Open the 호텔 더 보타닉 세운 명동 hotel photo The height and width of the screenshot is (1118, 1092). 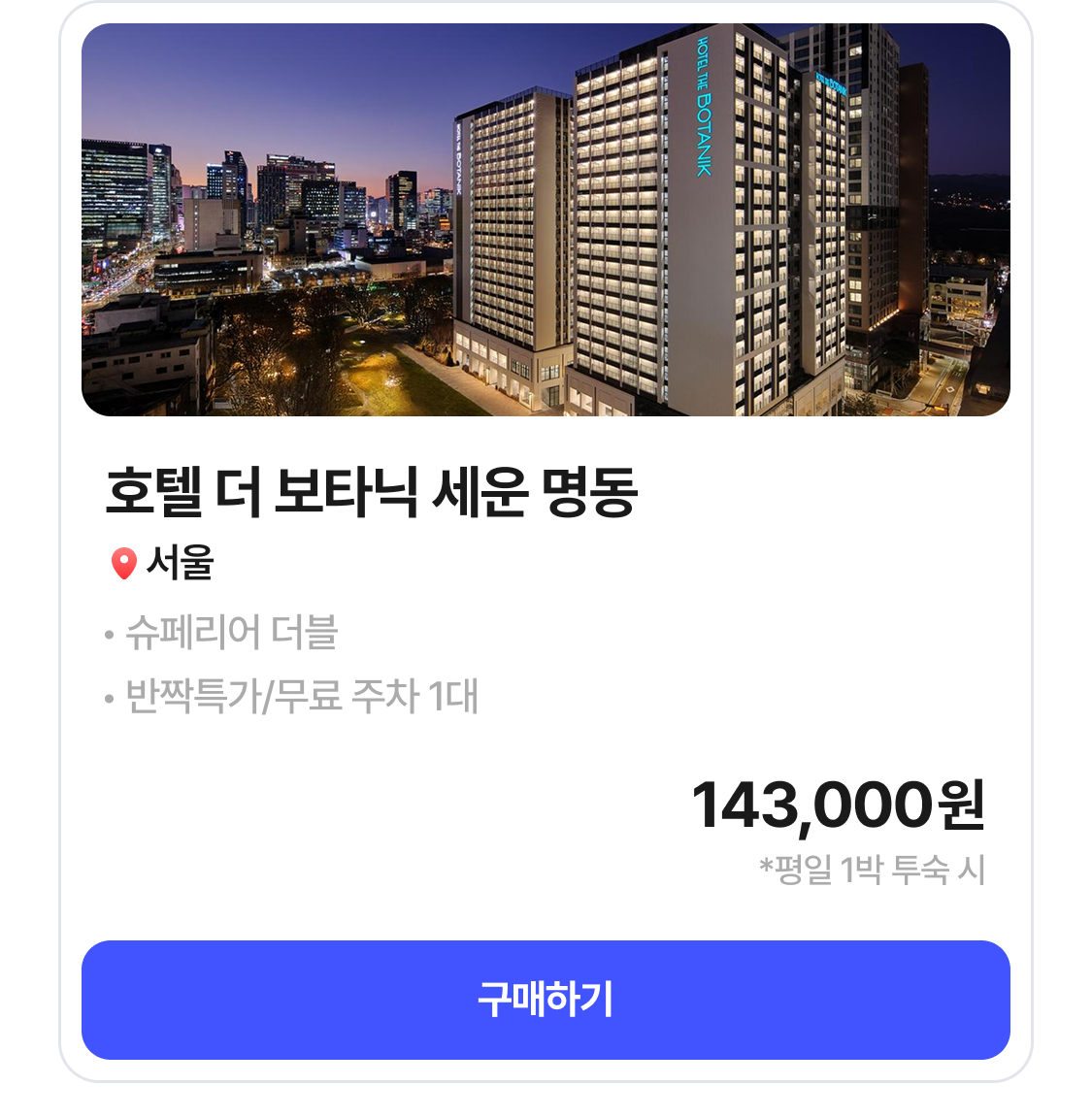[546, 220]
